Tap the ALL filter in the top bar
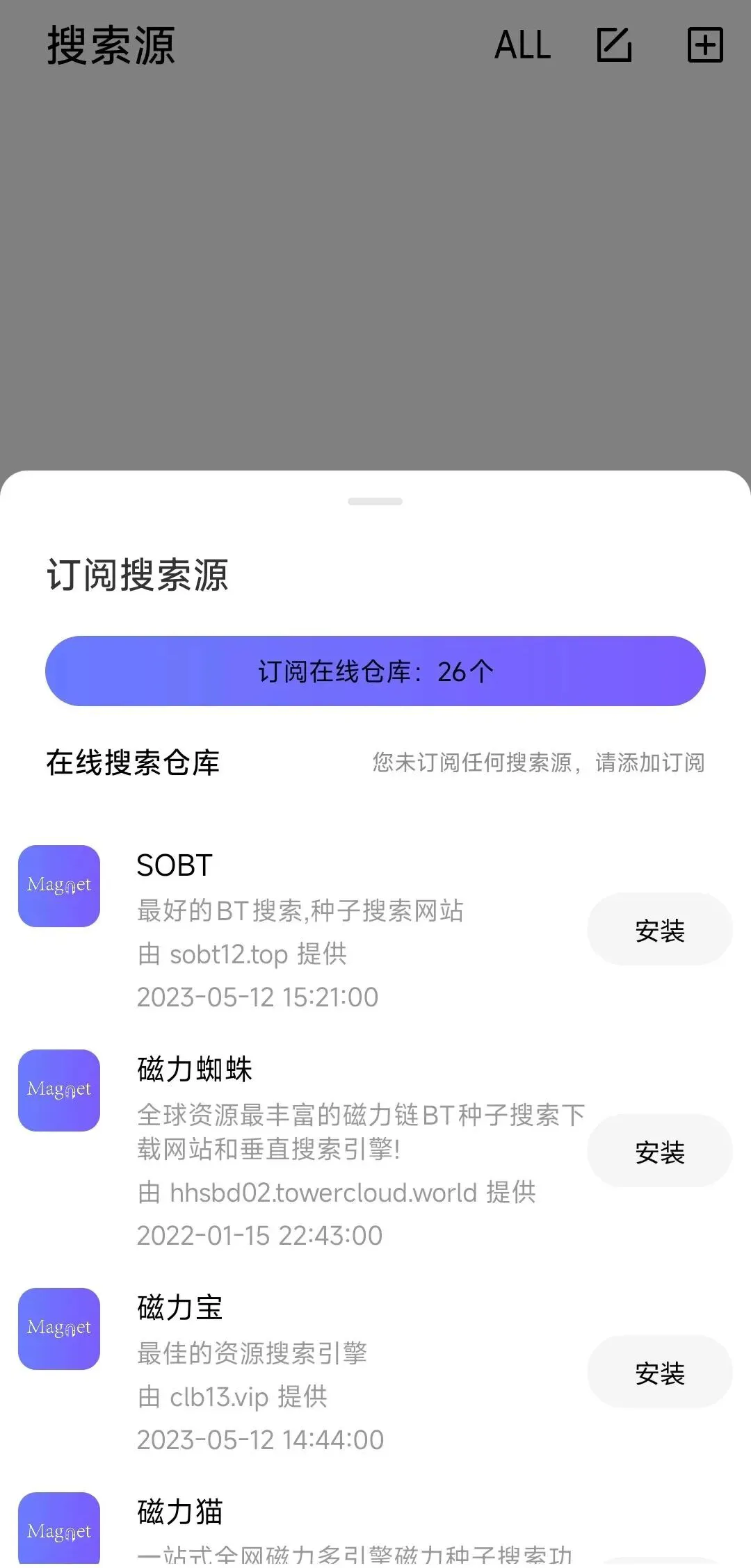This screenshot has height=1568, width=751. pyautogui.click(x=523, y=46)
